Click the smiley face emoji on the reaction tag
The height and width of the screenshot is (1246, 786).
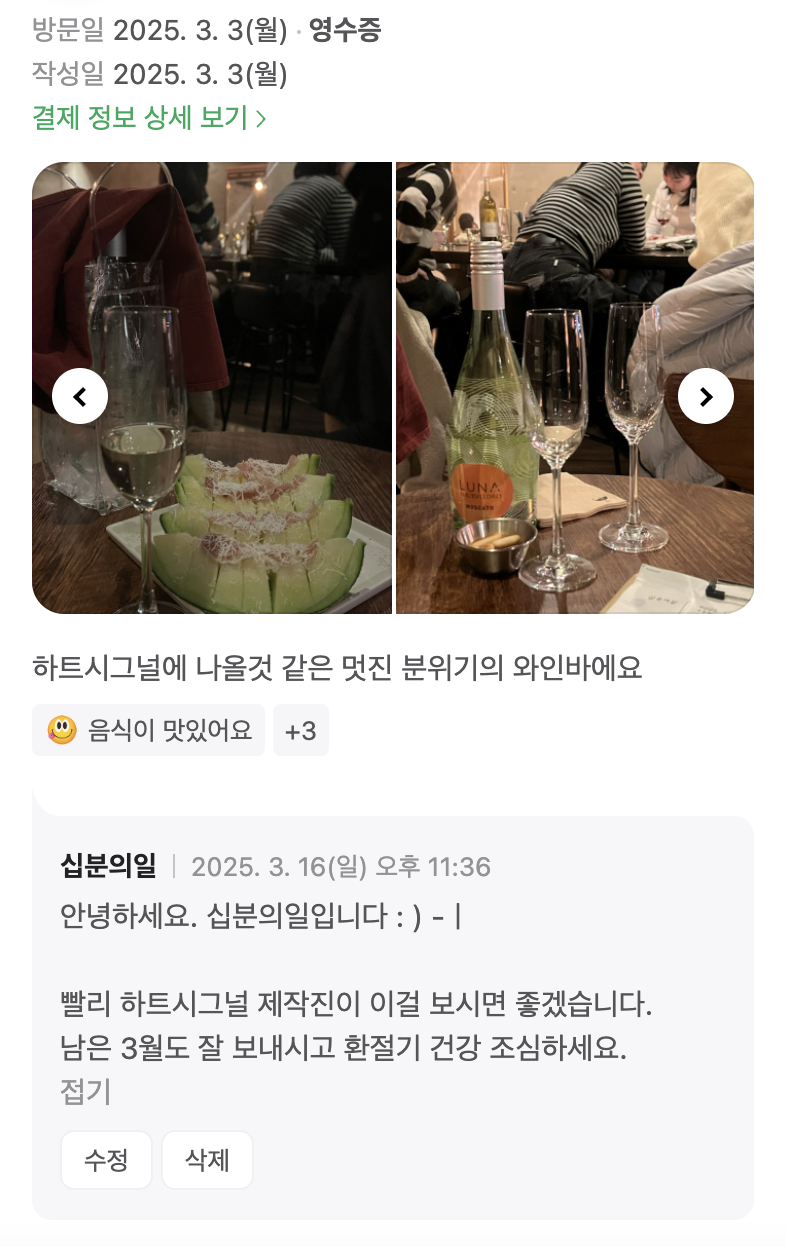click(x=62, y=730)
